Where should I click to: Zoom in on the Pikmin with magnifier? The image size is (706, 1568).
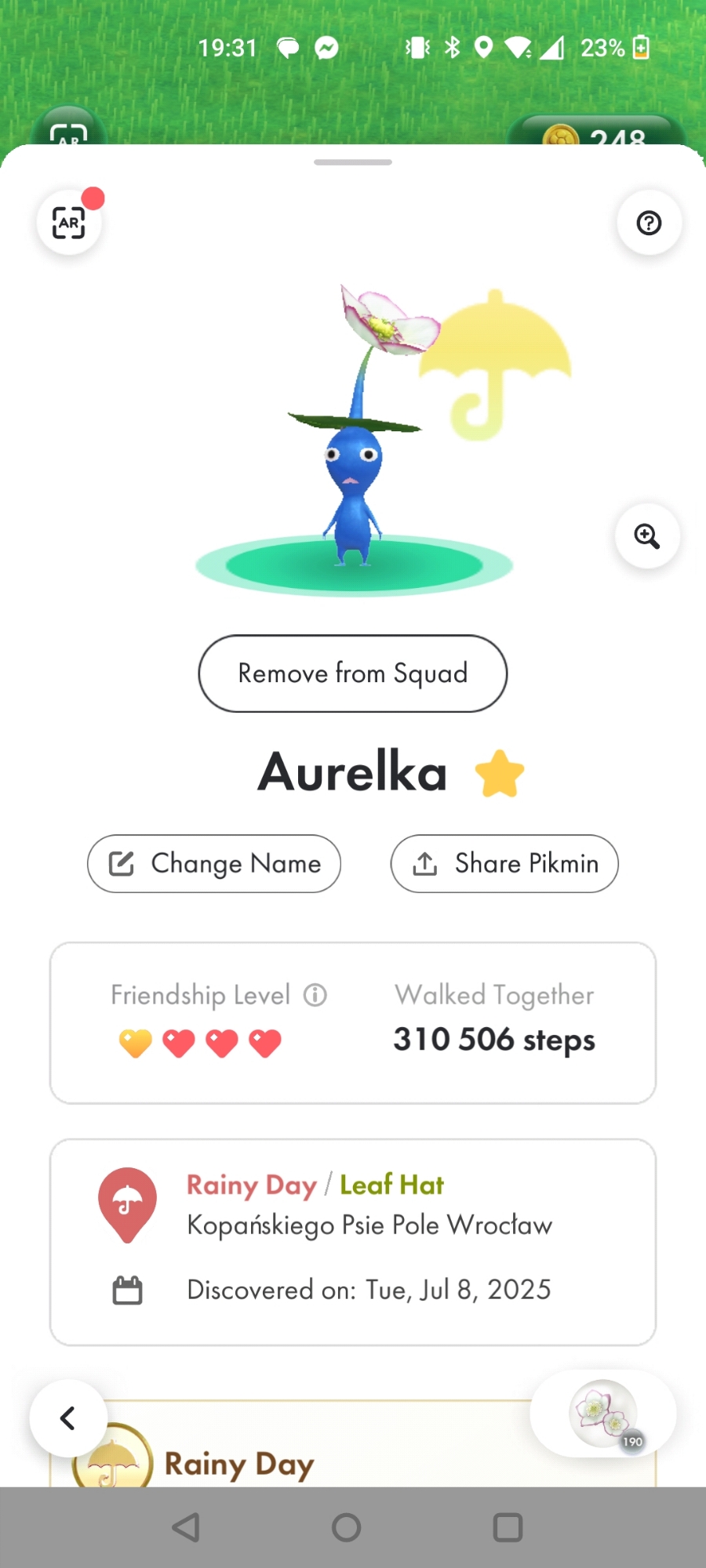coord(647,536)
